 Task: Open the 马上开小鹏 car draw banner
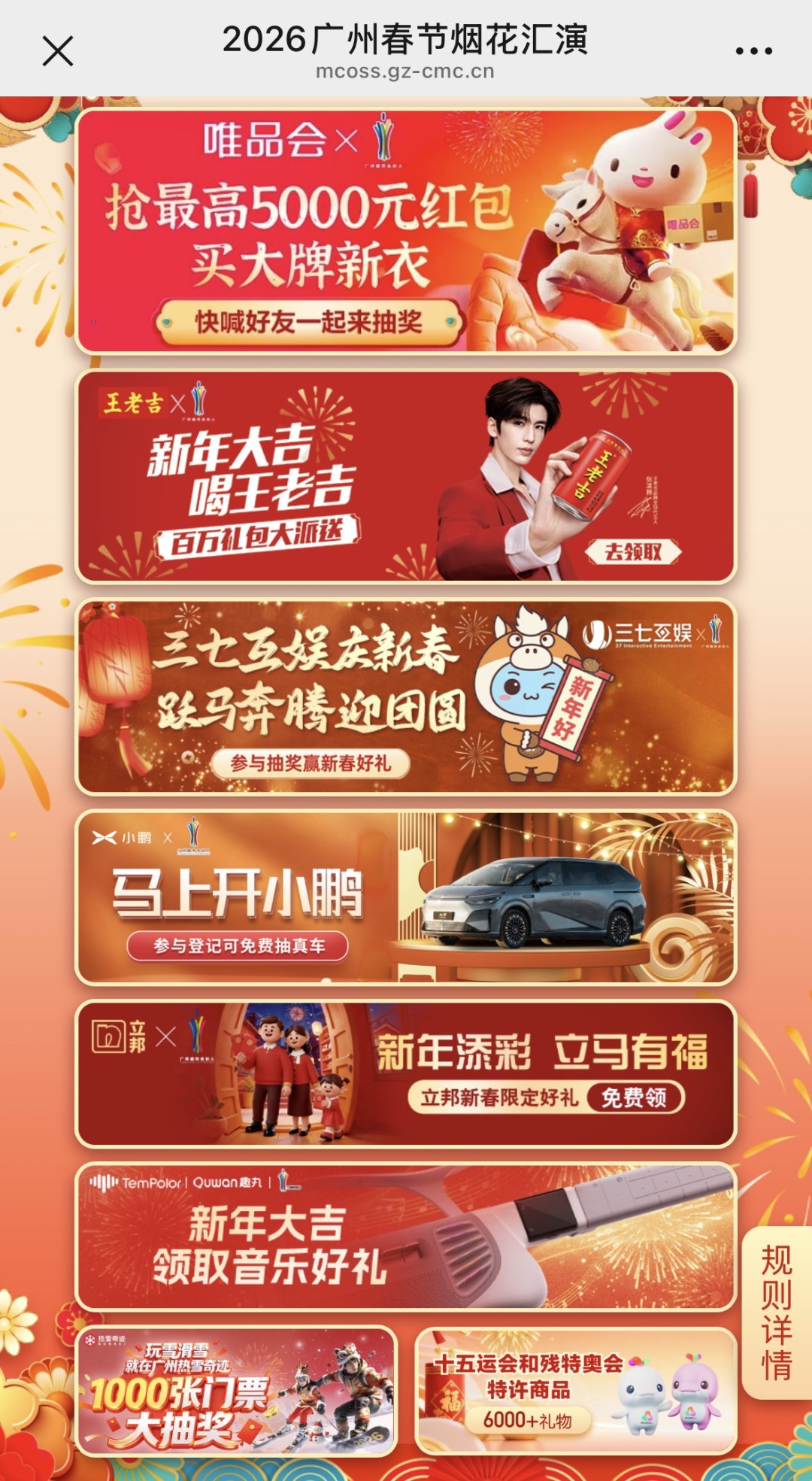click(405, 897)
